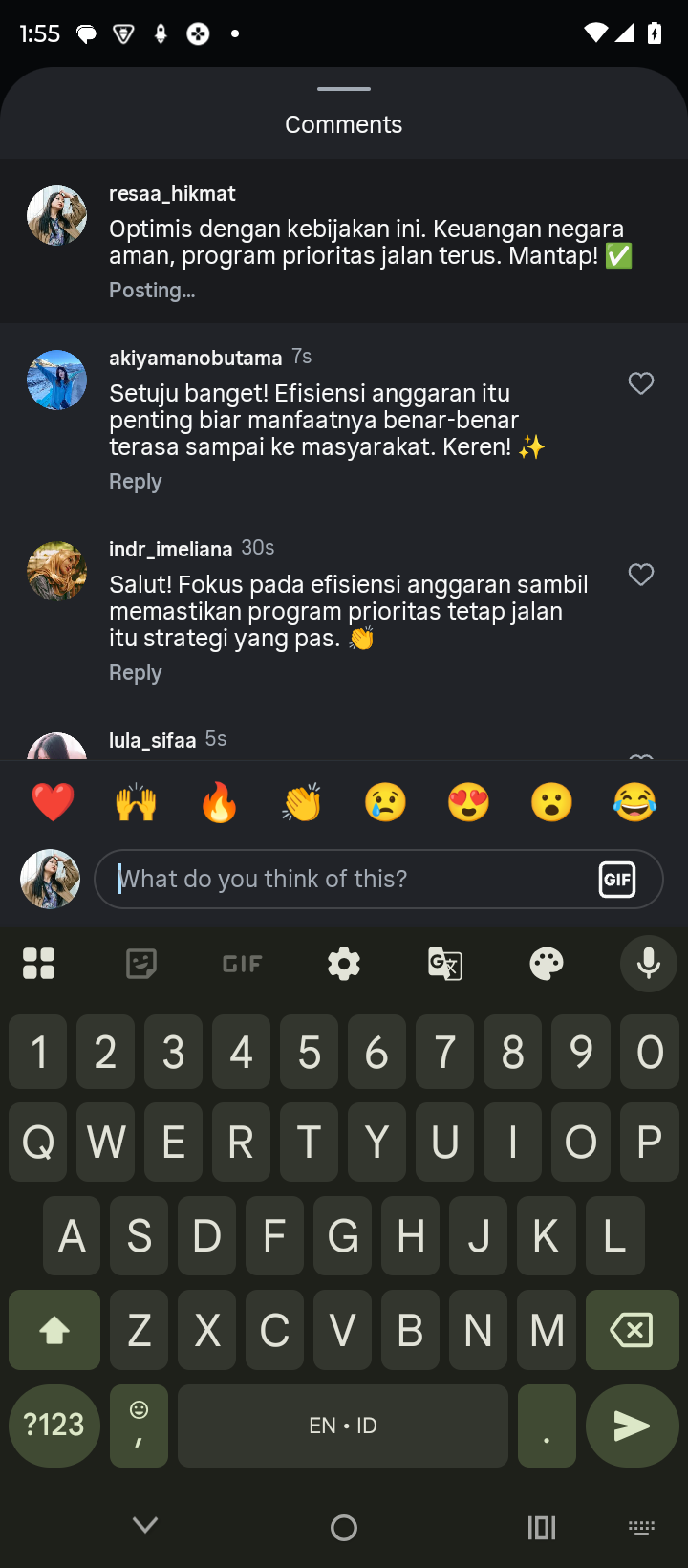688x1568 pixels.
Task: Start voice typing with the microphone
Action: (648, 964)
